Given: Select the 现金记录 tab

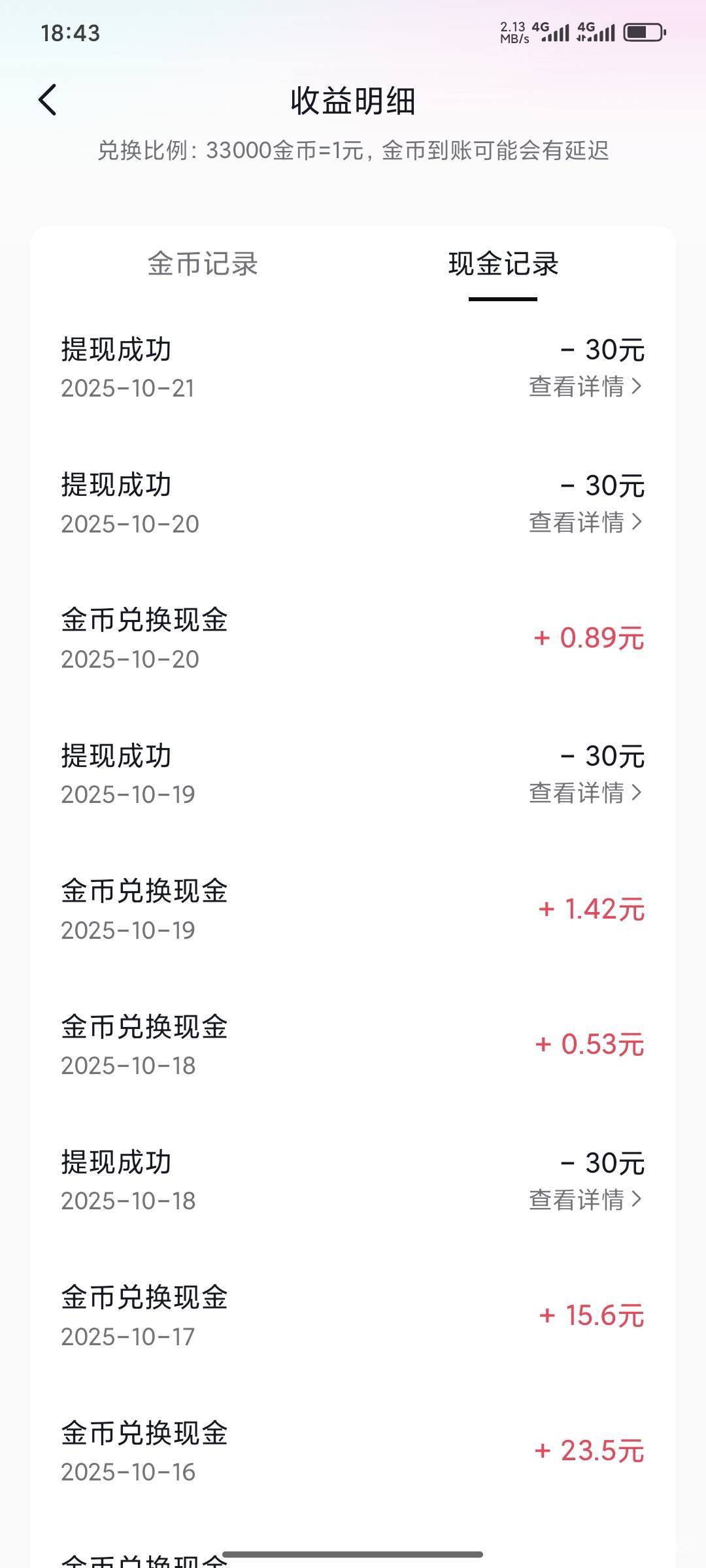Looking at the screenshot, I should click(x=503, y=264).
